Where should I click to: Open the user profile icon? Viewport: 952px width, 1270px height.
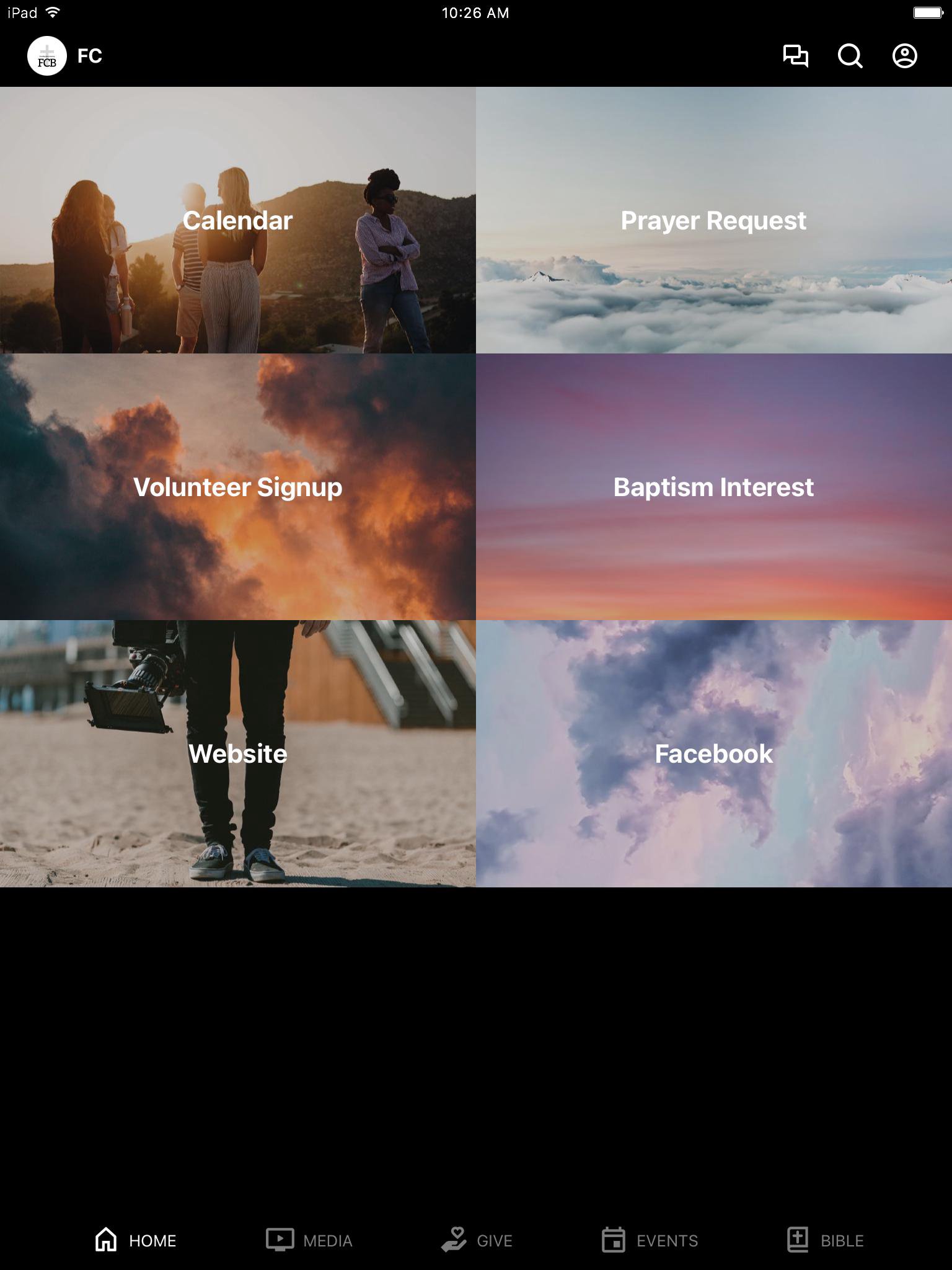tap(904, 56)
